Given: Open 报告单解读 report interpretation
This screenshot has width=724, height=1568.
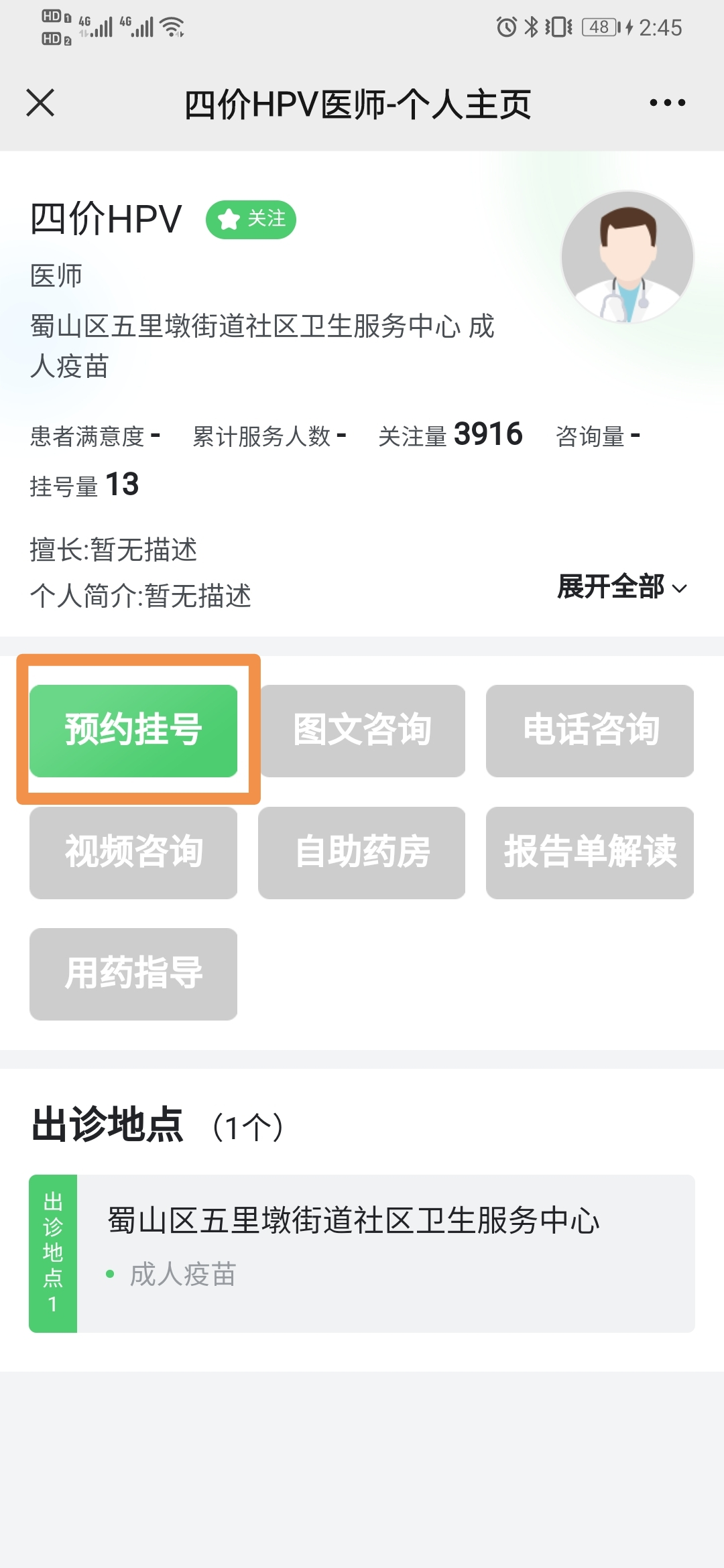Looking at the screenshot, I should point(590,852).
